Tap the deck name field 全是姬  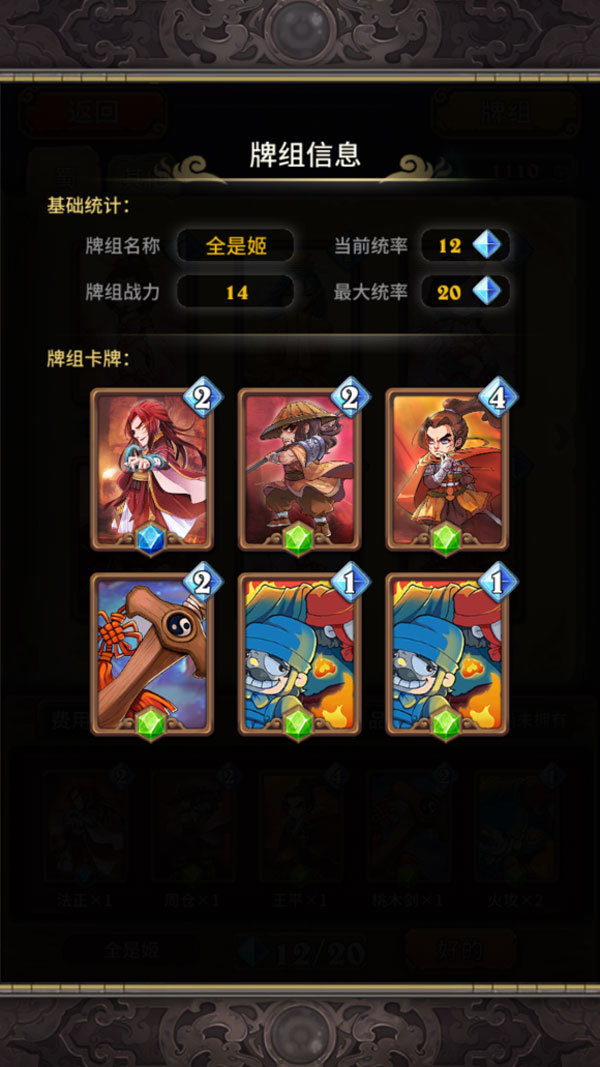click(x=236, y=245)
